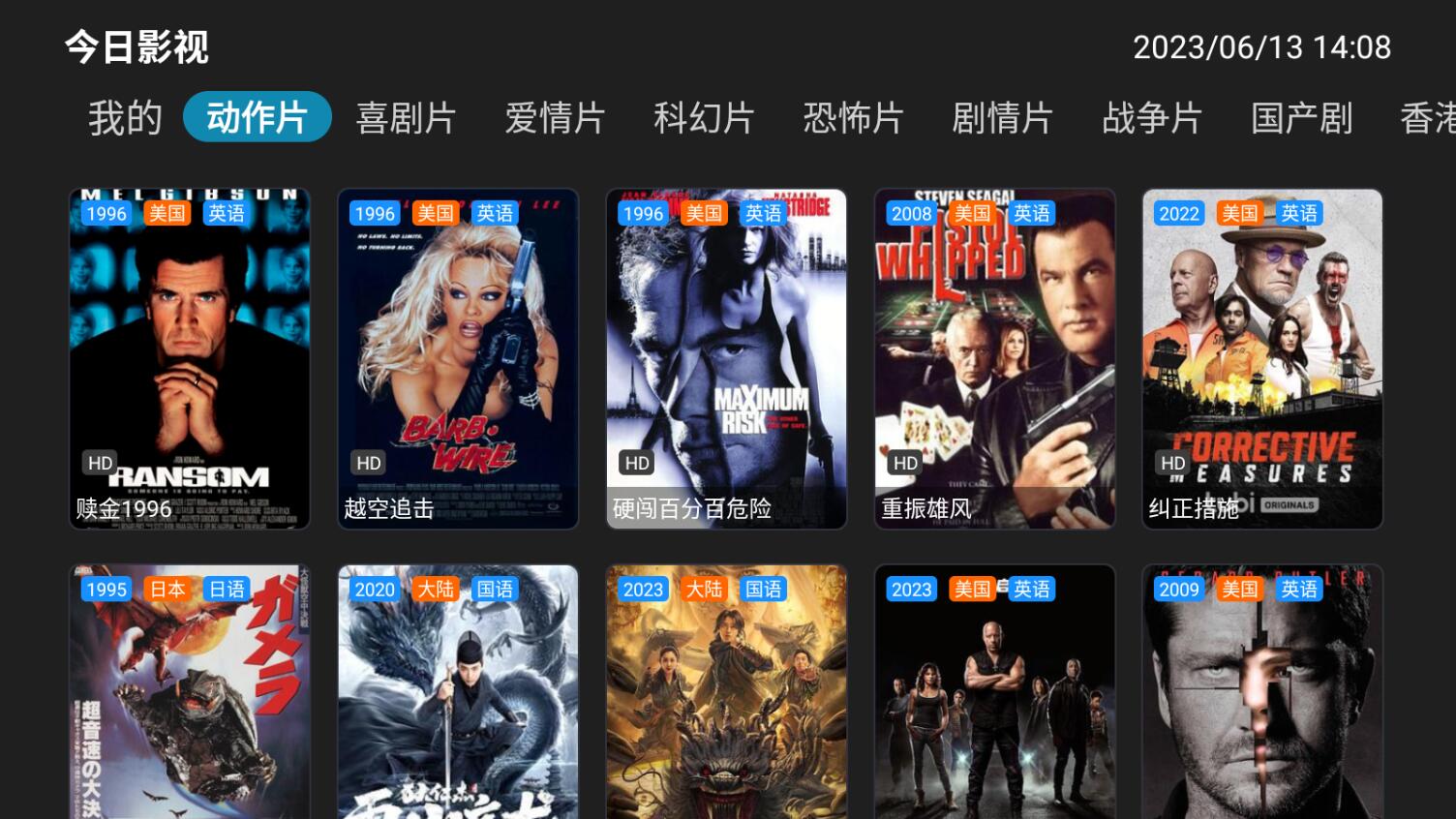
Task: Open the movie 赎金1996
Action: point(190,358)
